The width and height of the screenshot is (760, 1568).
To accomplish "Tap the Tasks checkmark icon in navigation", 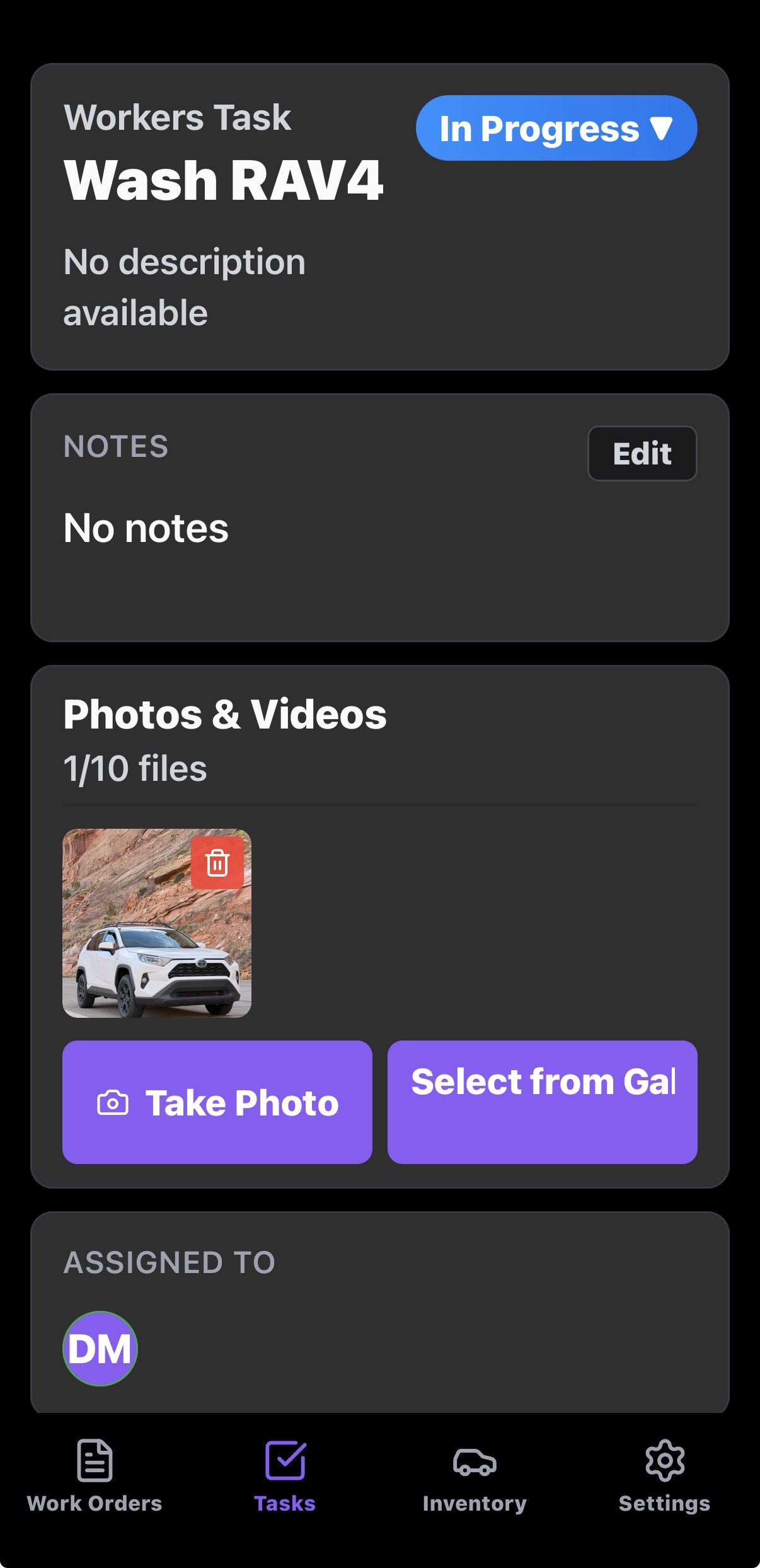I will click(x=285, y=1459).
